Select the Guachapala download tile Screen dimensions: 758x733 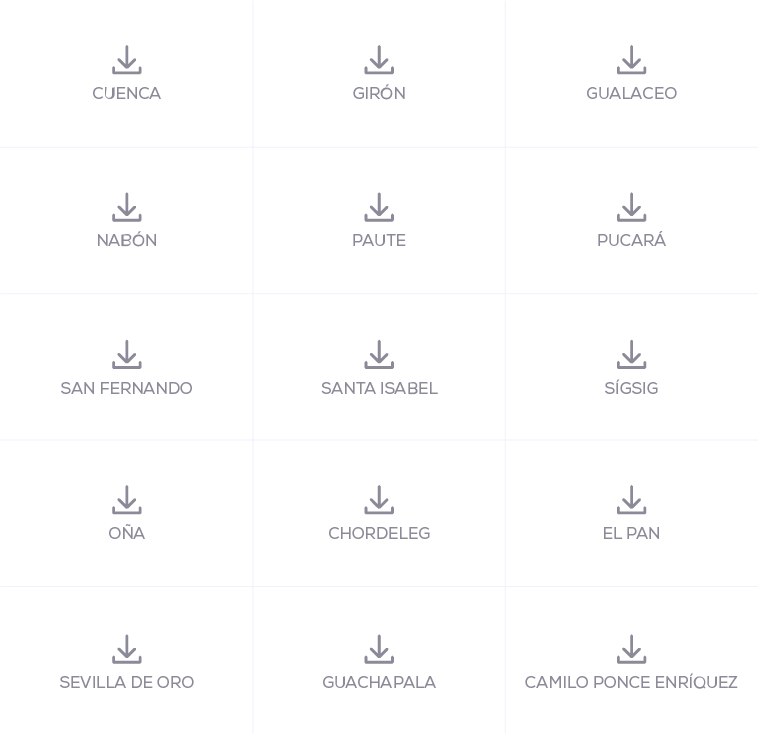[x=379, y=661]
